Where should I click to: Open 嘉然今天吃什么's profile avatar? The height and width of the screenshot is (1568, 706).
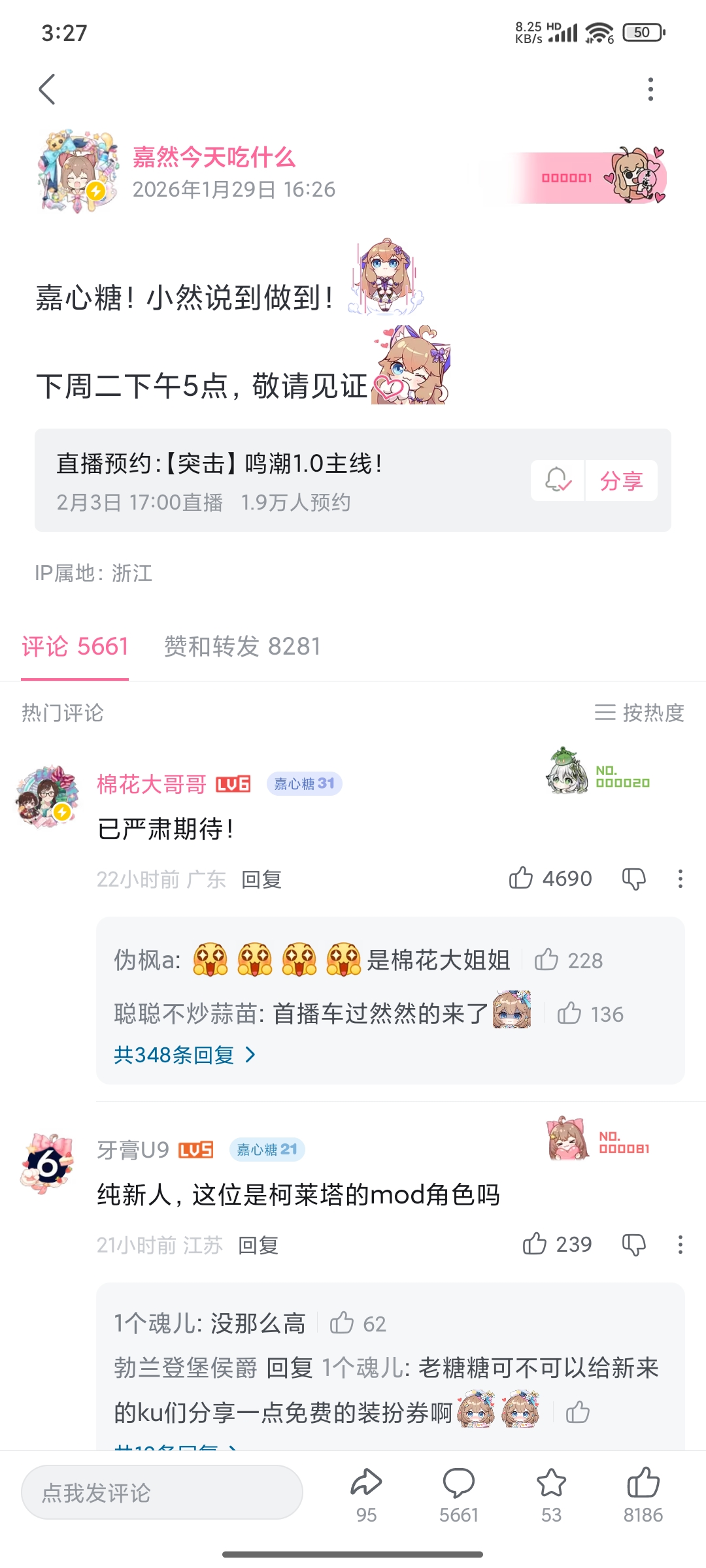point(77,172)
